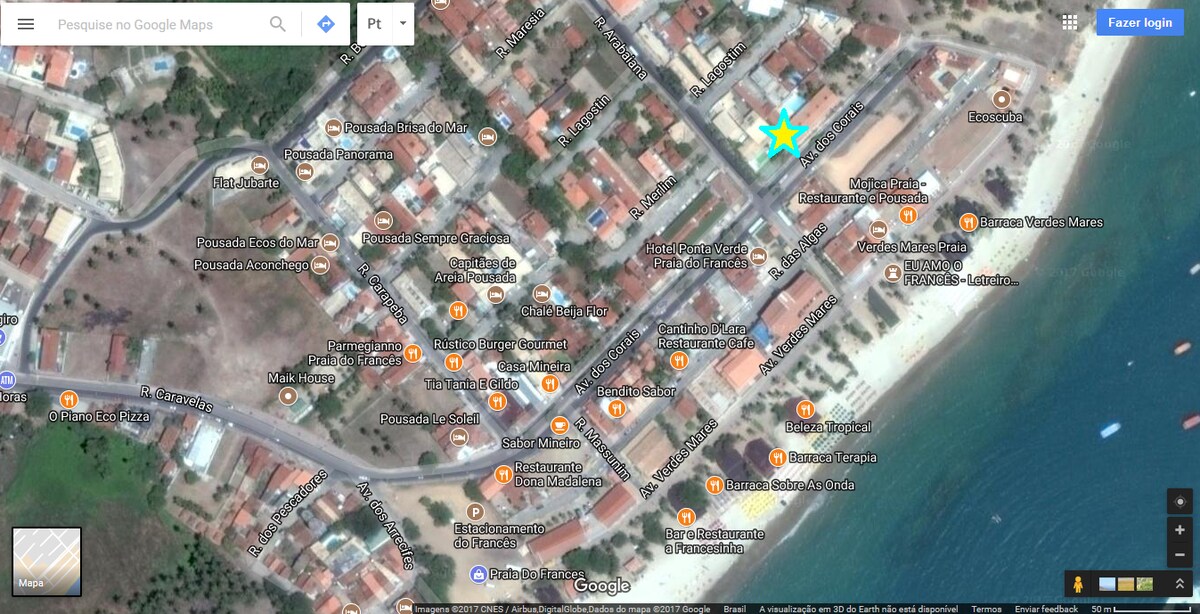1200x614 pixels.
Task: Show my location
Action: pos(1180,501)
